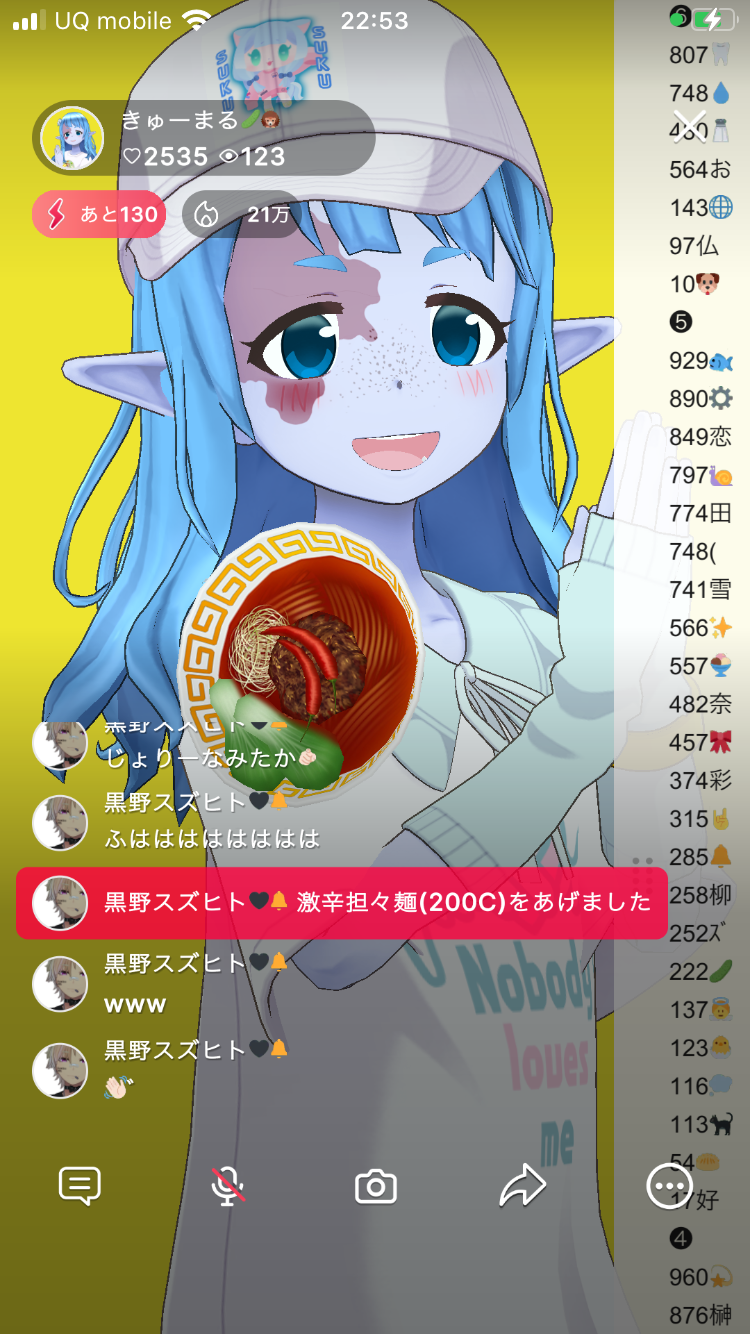Tap the あと130 rank badge
The image size is (750, 1334).
(99, 214)
